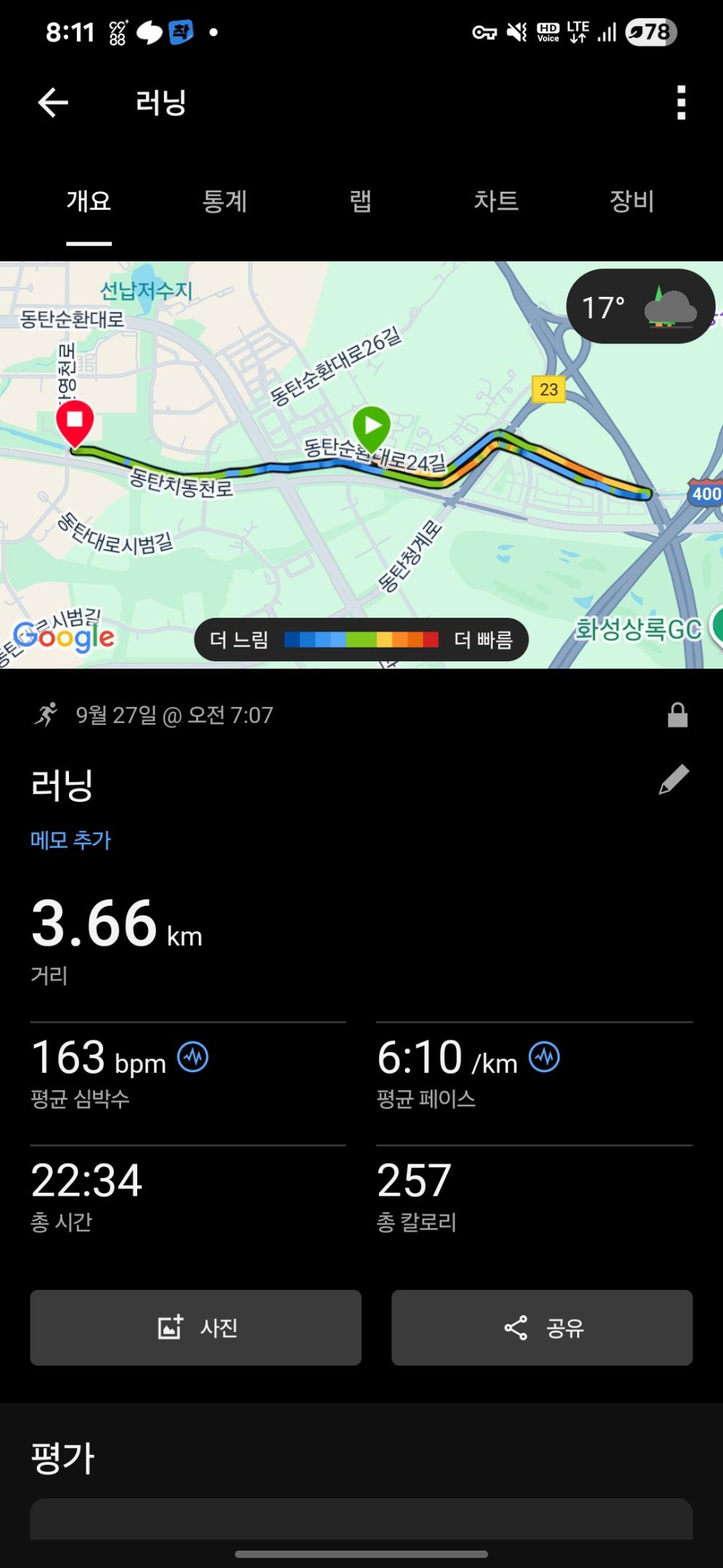Tap the info icon beside 6:10 /km
The image size is (723, 1568).
pos(544,1057)
